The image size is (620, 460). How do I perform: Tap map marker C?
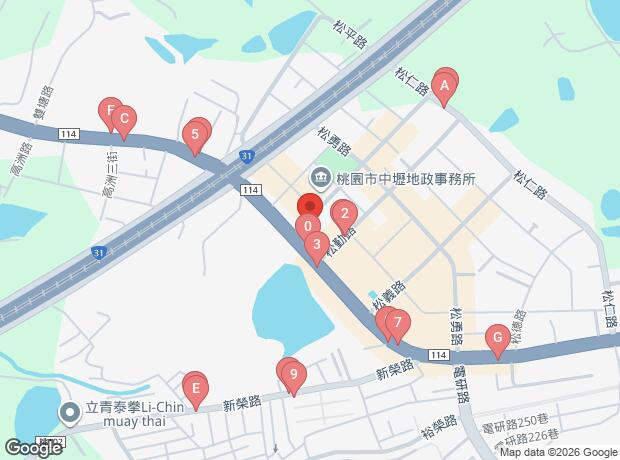tap(123, 122)
